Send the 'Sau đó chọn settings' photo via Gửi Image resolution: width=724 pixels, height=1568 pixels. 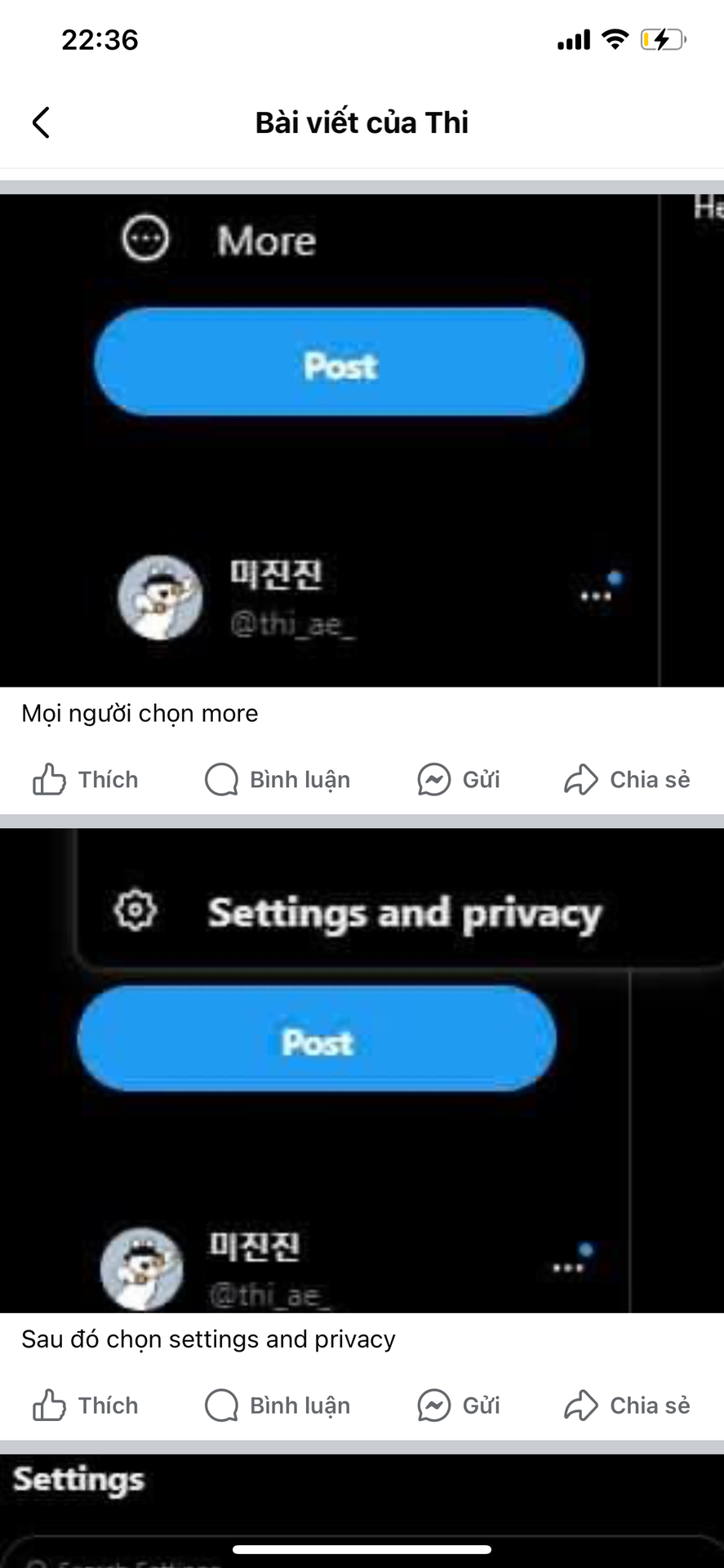[459, 1405]
